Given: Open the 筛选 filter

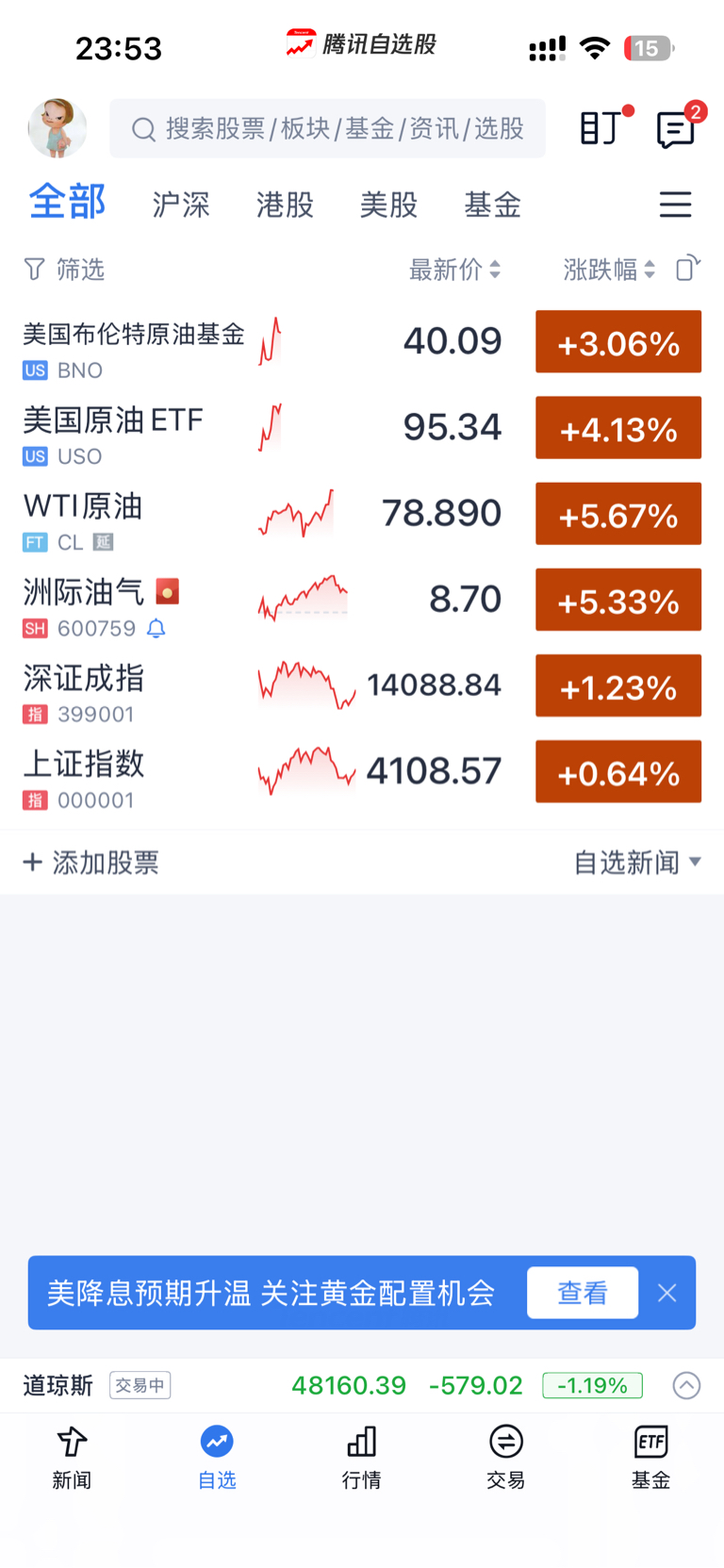Looking at the screenshot, I should (x=64, y=270).
